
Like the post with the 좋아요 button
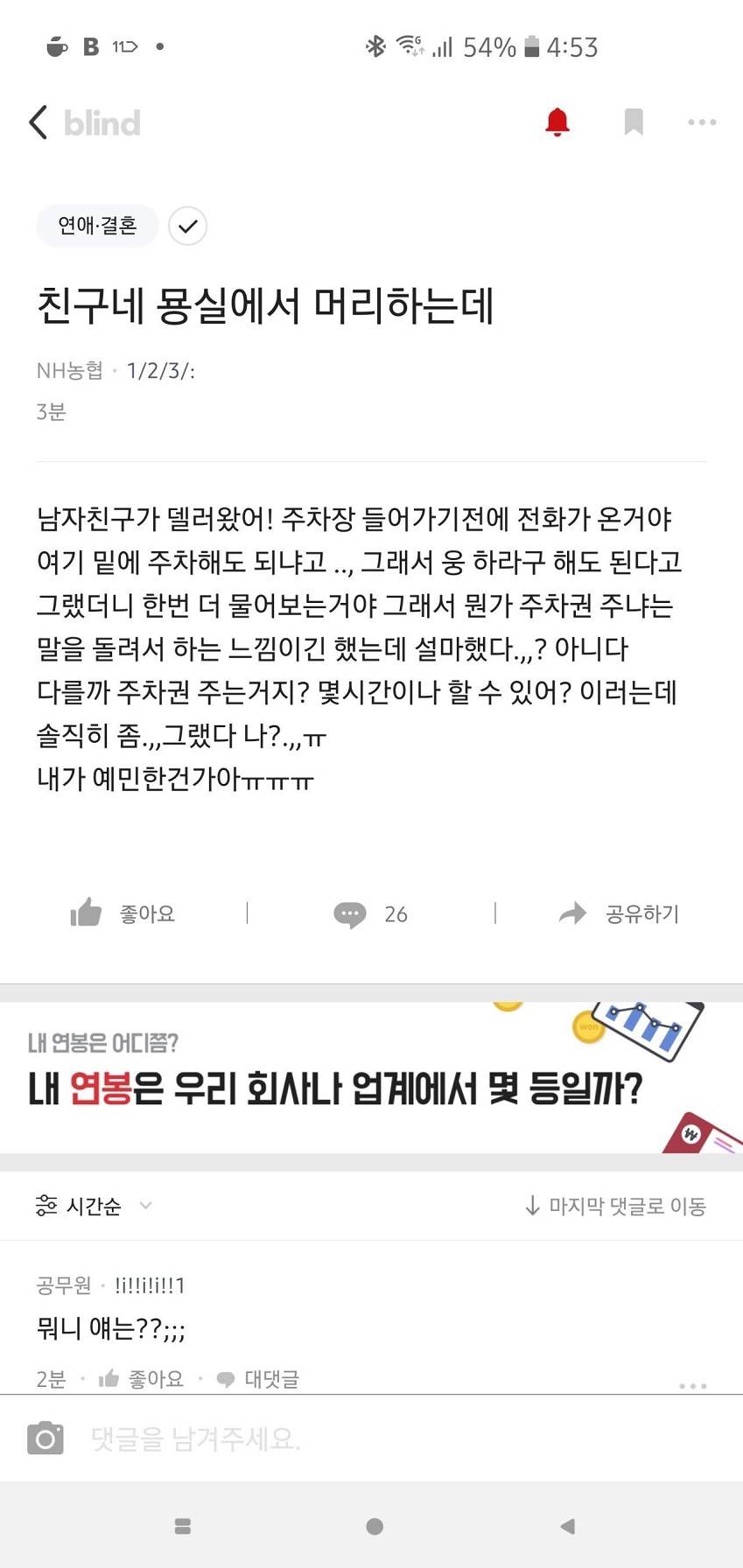point(123,913)
